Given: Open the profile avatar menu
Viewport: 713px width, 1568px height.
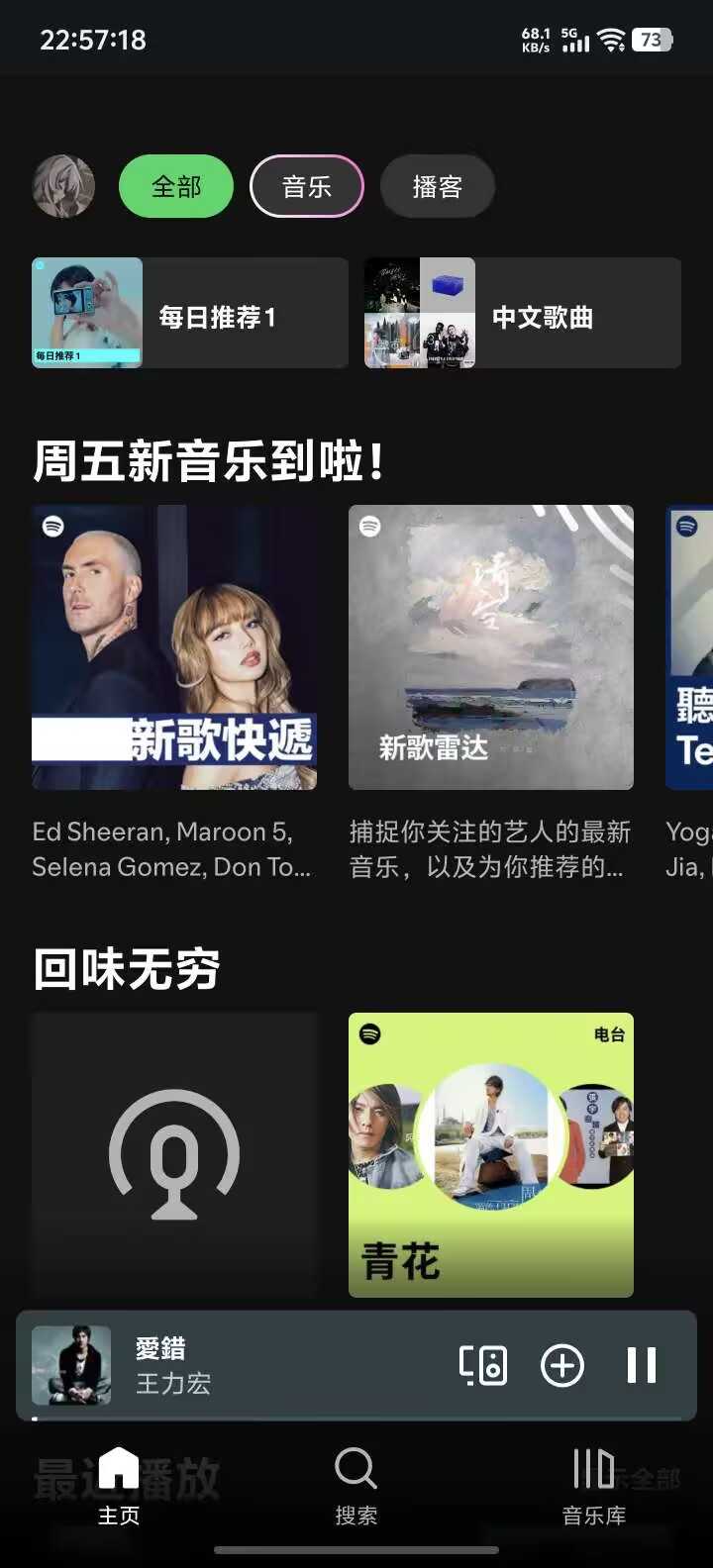Looking at the screenshot, I should [64, 186].
